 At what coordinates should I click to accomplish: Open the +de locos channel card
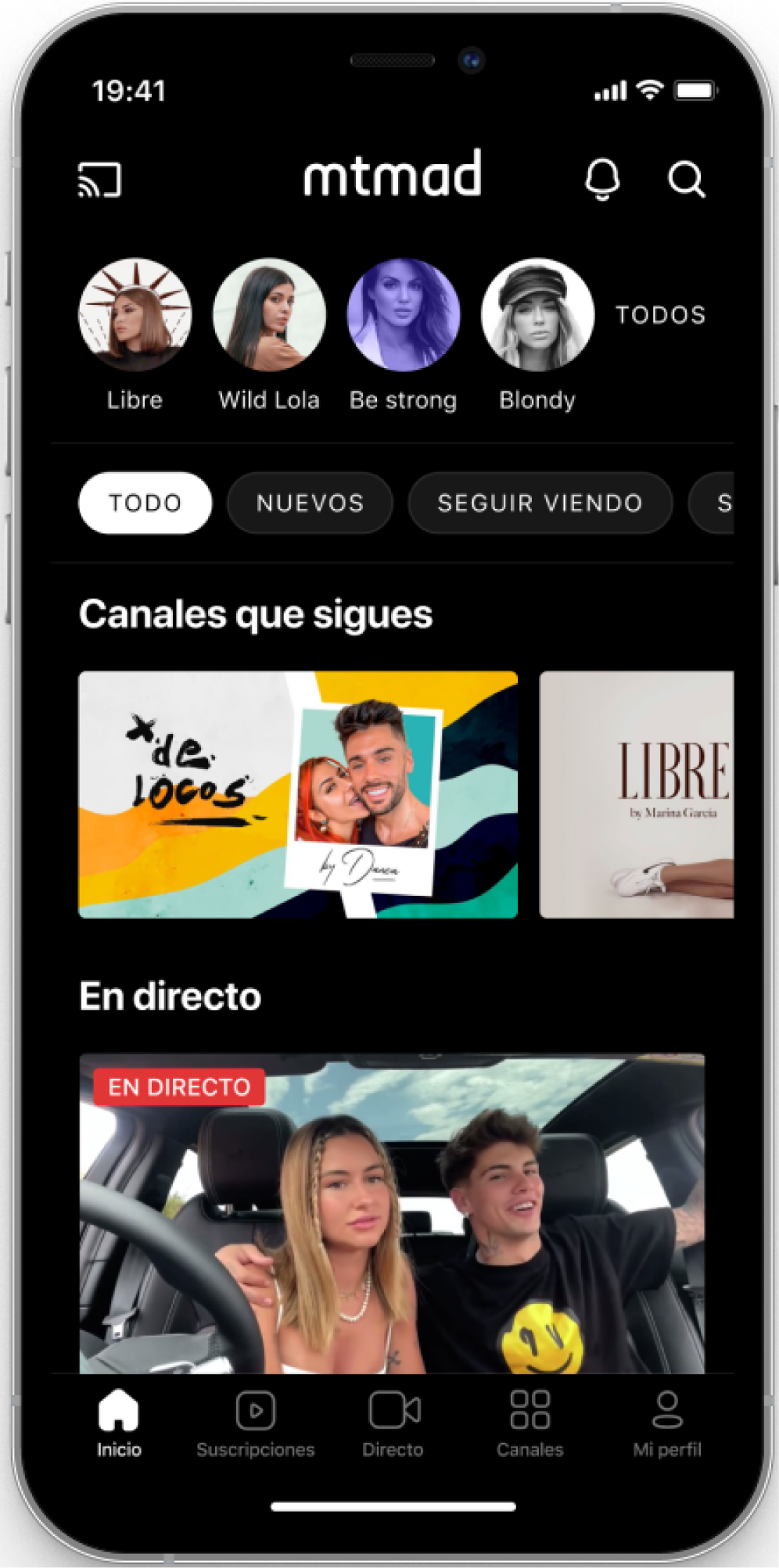click(298, 794)
